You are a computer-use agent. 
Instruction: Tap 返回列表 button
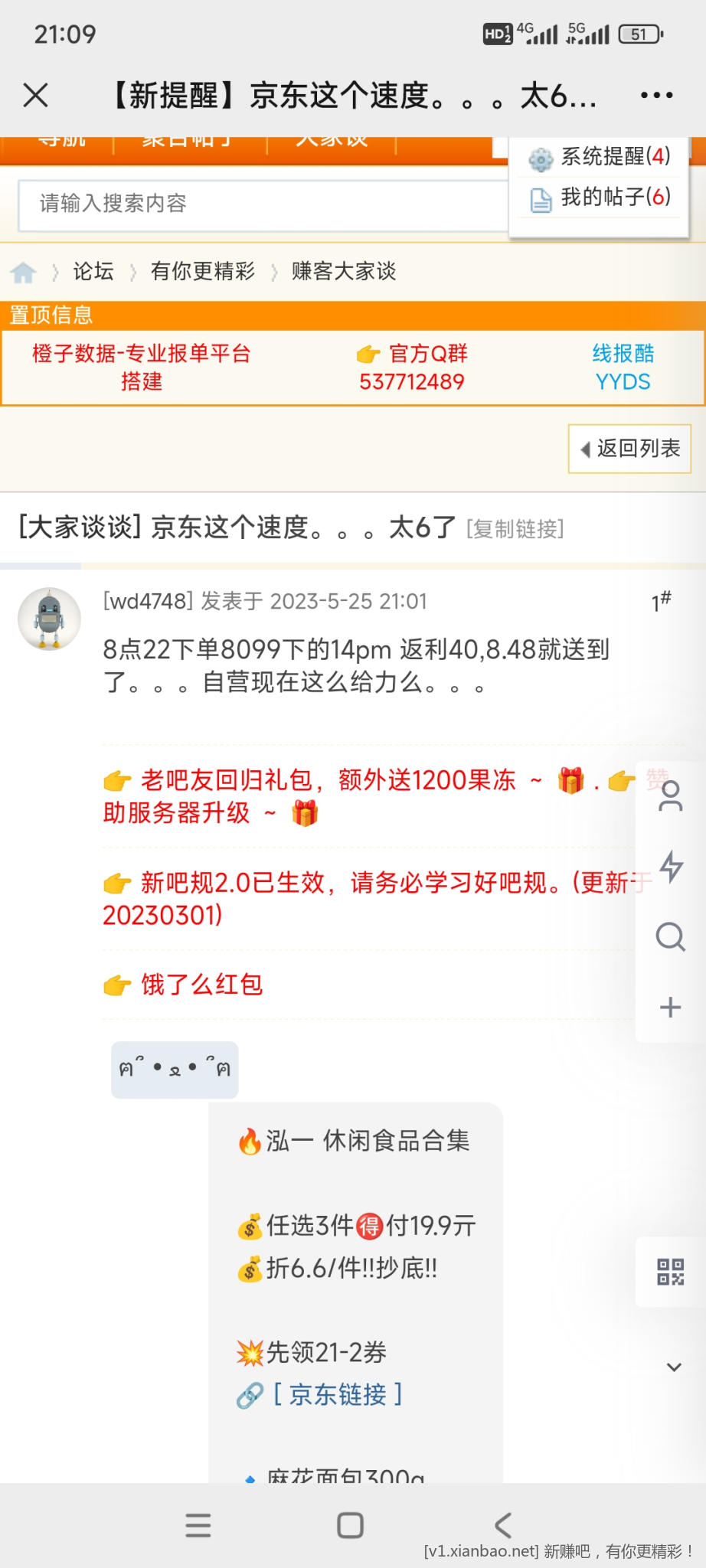pyautogui.click(x=629, y=449)
